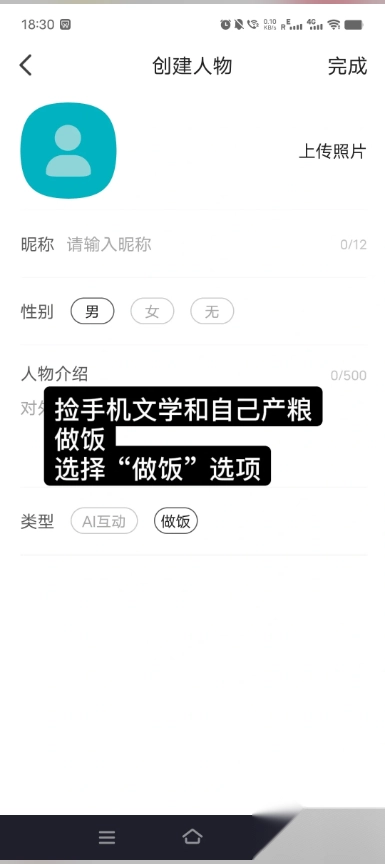This screenshot has height=864, width=385.
Task: Select 女 as the gender
Action: pos(152,311)
